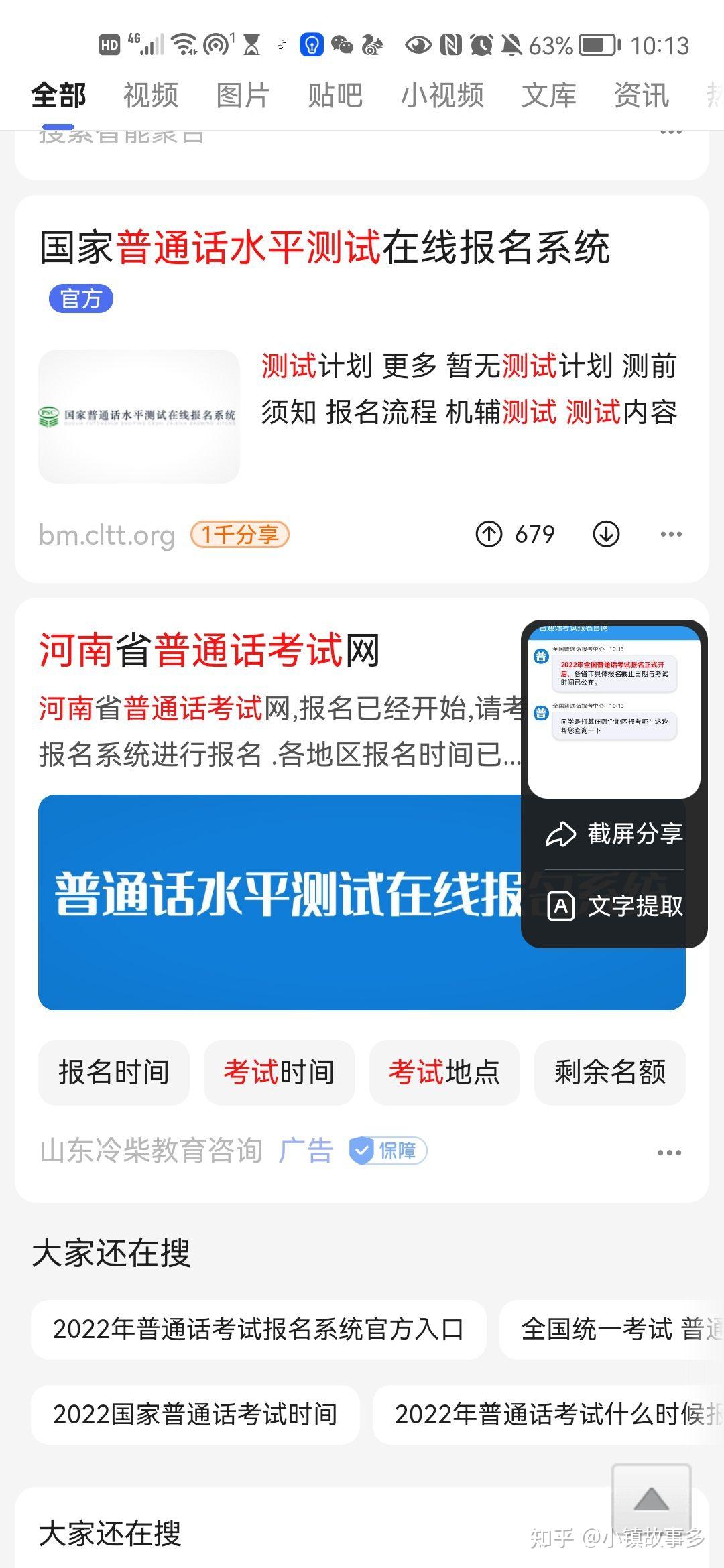Upvote the bm.cltt.org result

(x=489, y=534)
